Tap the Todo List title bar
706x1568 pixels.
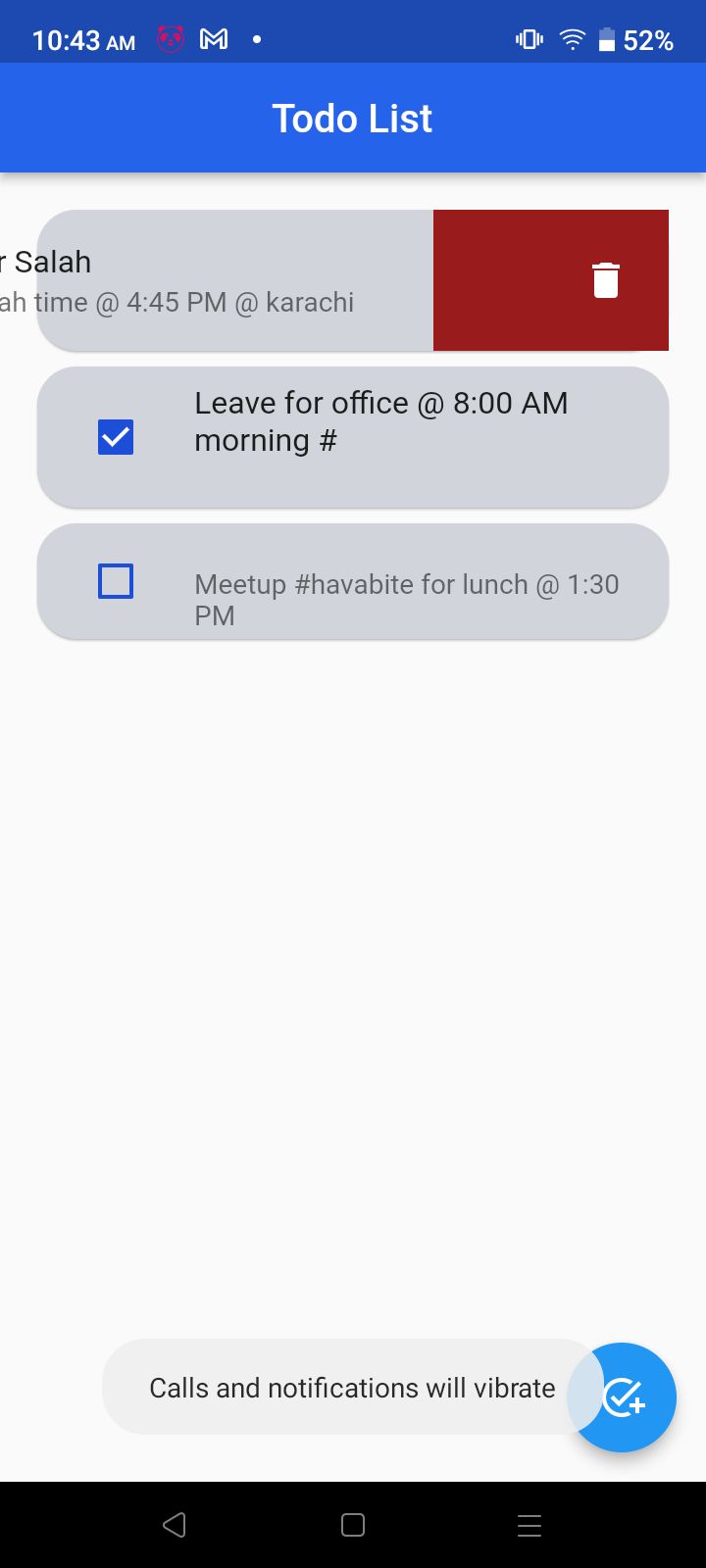click(352, 118)
